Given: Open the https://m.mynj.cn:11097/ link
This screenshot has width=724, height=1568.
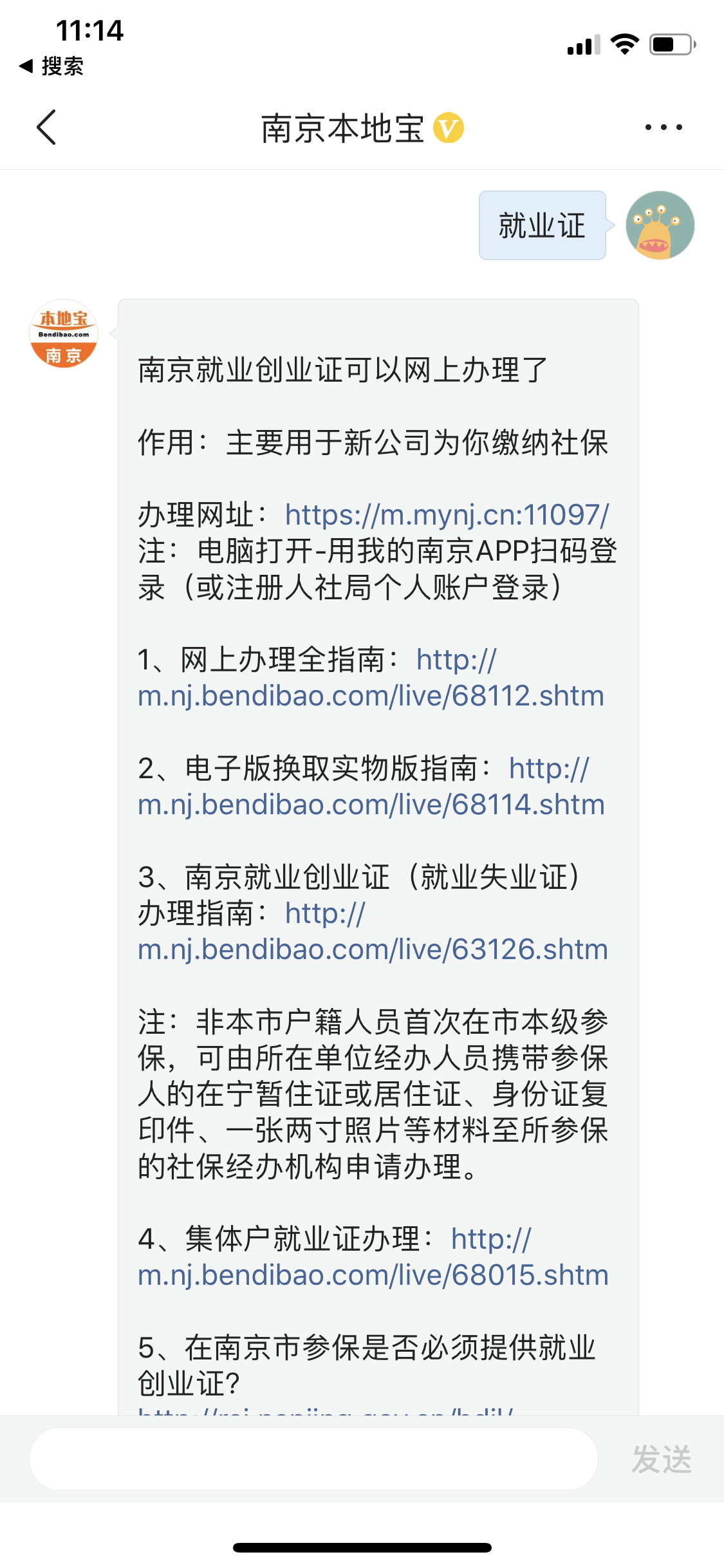Looking at the screenshot, I should tap(447, 515).
